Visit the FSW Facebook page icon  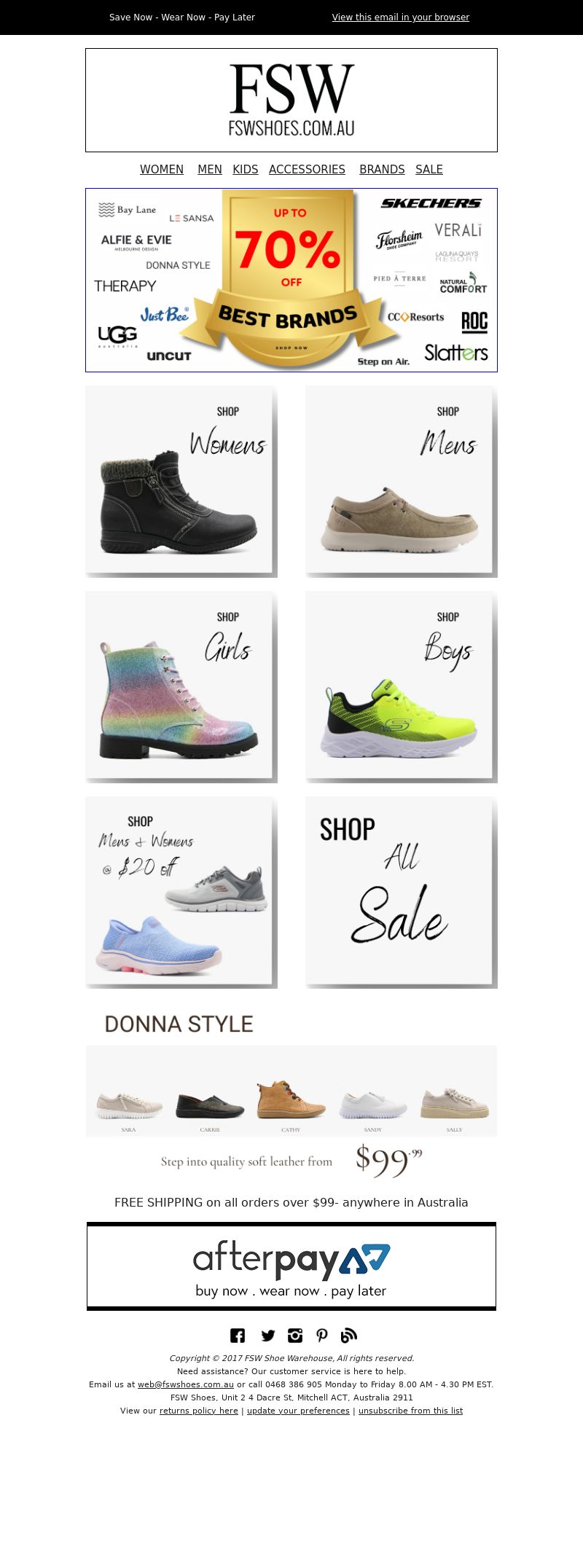[x=238, y=1335]
